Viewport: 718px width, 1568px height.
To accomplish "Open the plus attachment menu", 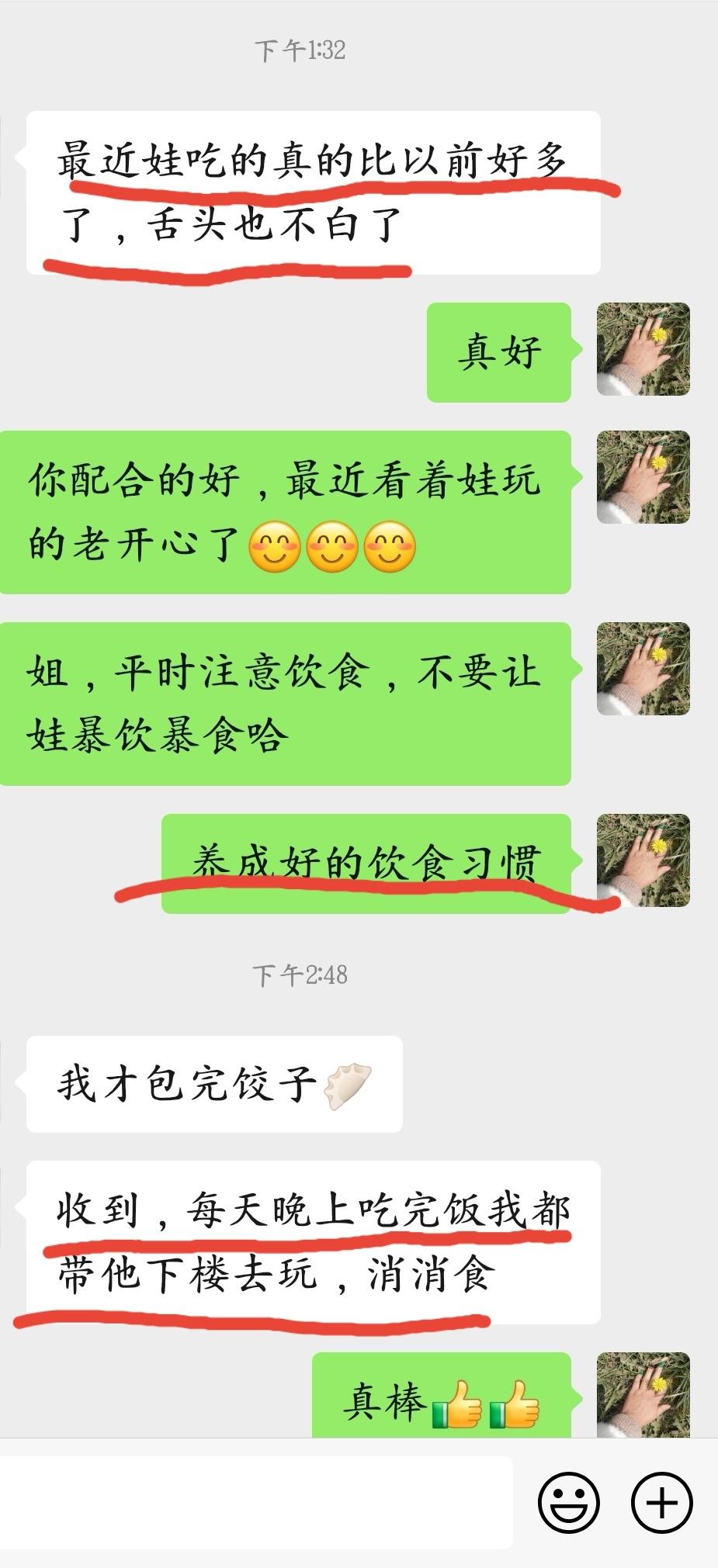I will [x=661, y=1502].
